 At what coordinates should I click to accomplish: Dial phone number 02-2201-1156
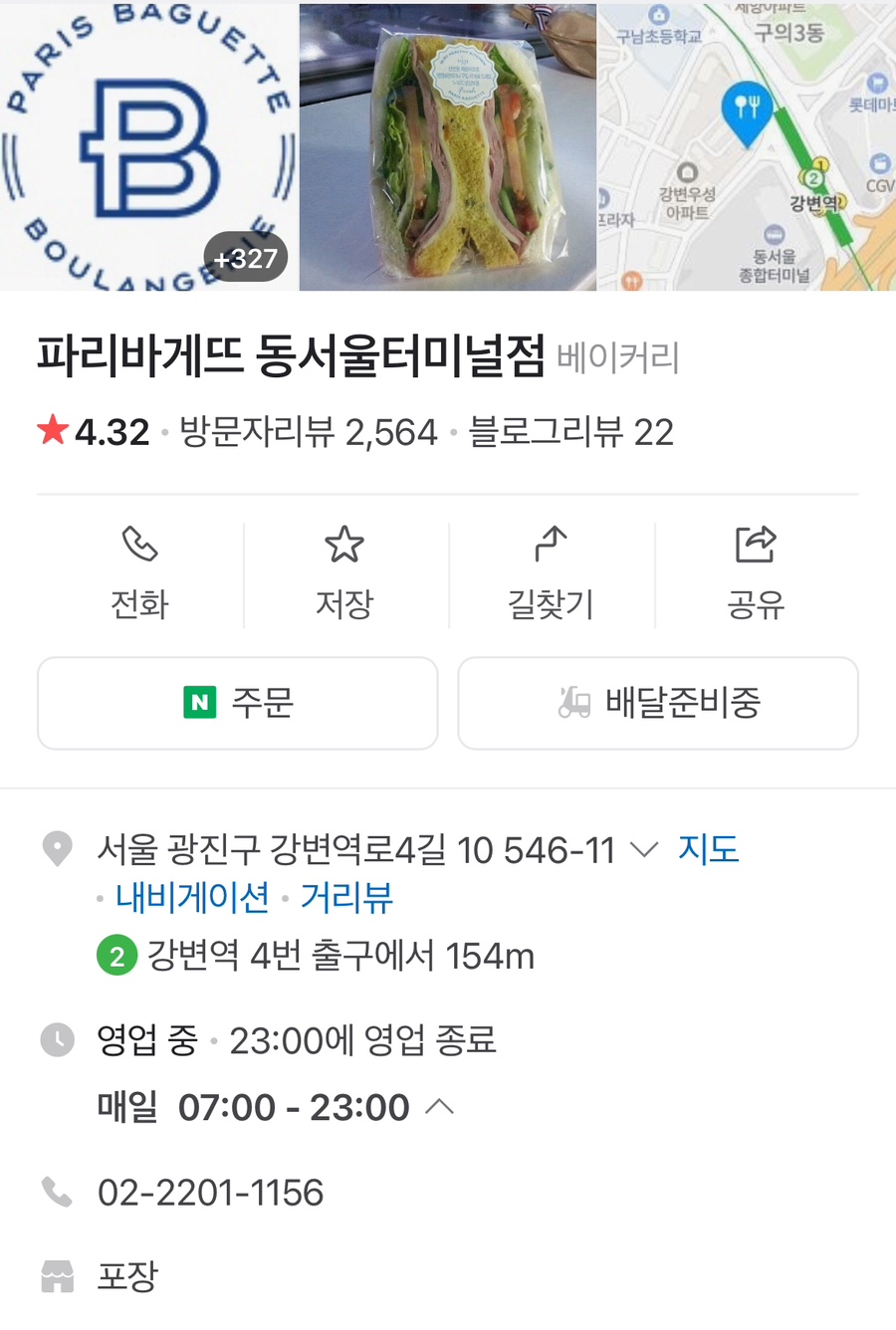point(210,1193)
